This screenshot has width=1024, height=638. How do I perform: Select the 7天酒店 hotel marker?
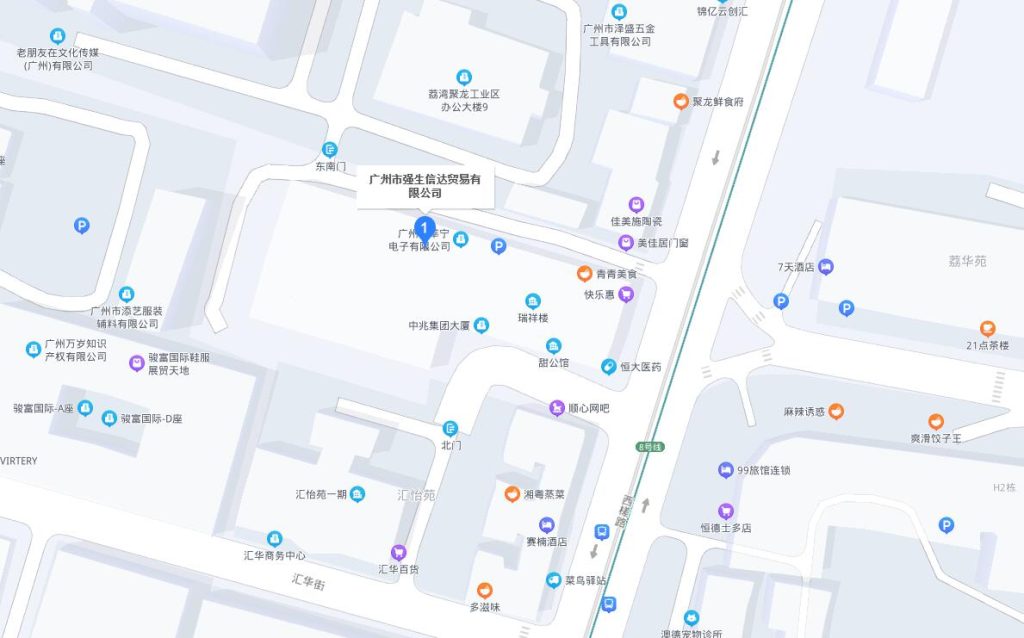click(x=826, y=267)
